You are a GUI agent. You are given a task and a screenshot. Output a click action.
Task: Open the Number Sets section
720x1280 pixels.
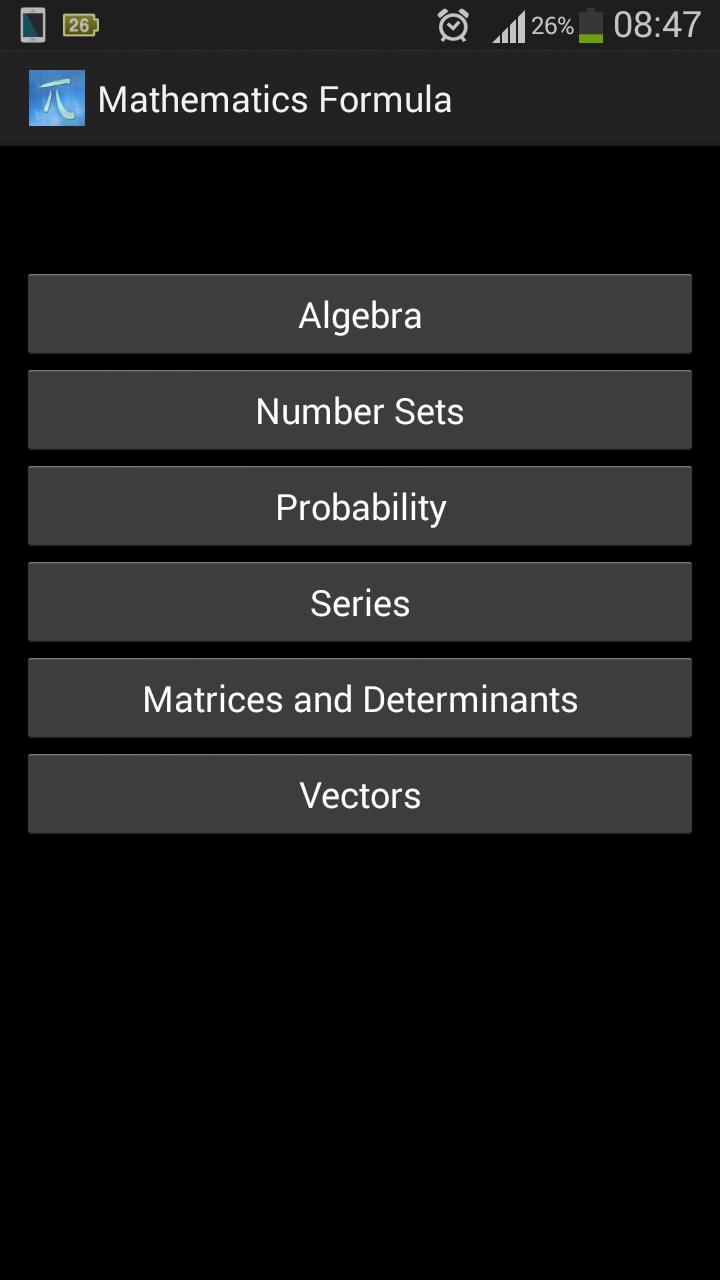pos(360,410)
